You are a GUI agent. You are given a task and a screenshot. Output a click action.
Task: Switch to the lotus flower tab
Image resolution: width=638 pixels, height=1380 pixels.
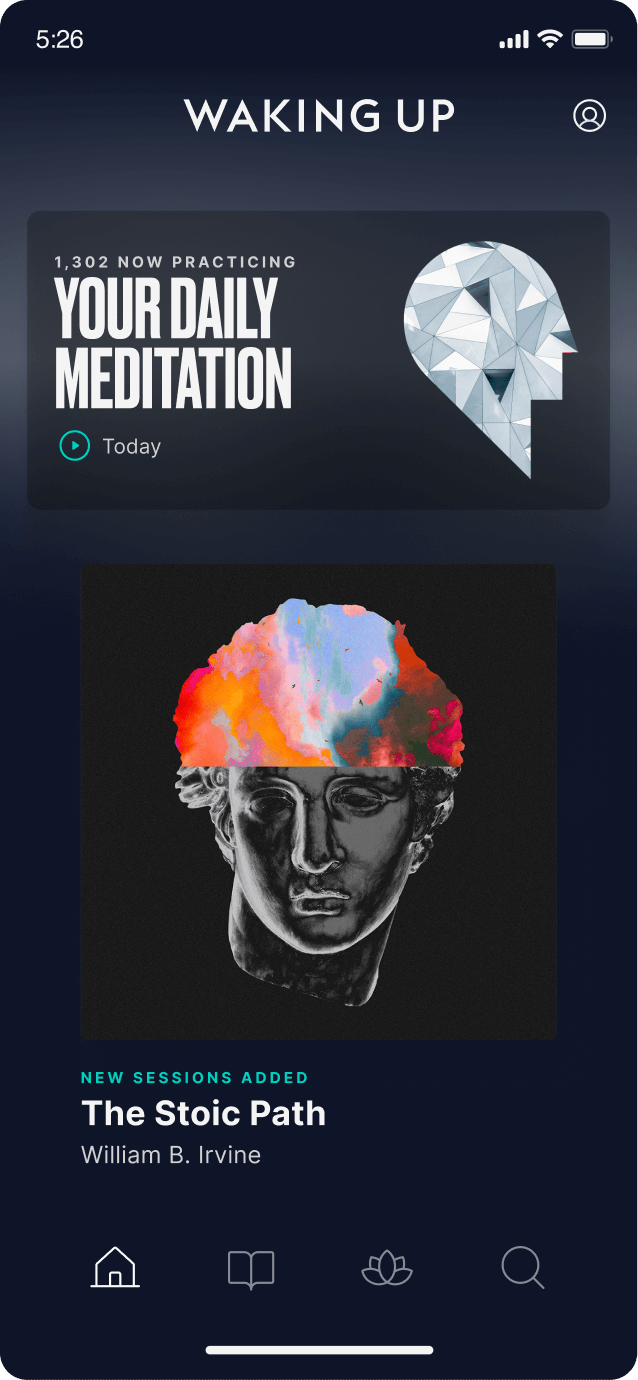(387, 1270)
